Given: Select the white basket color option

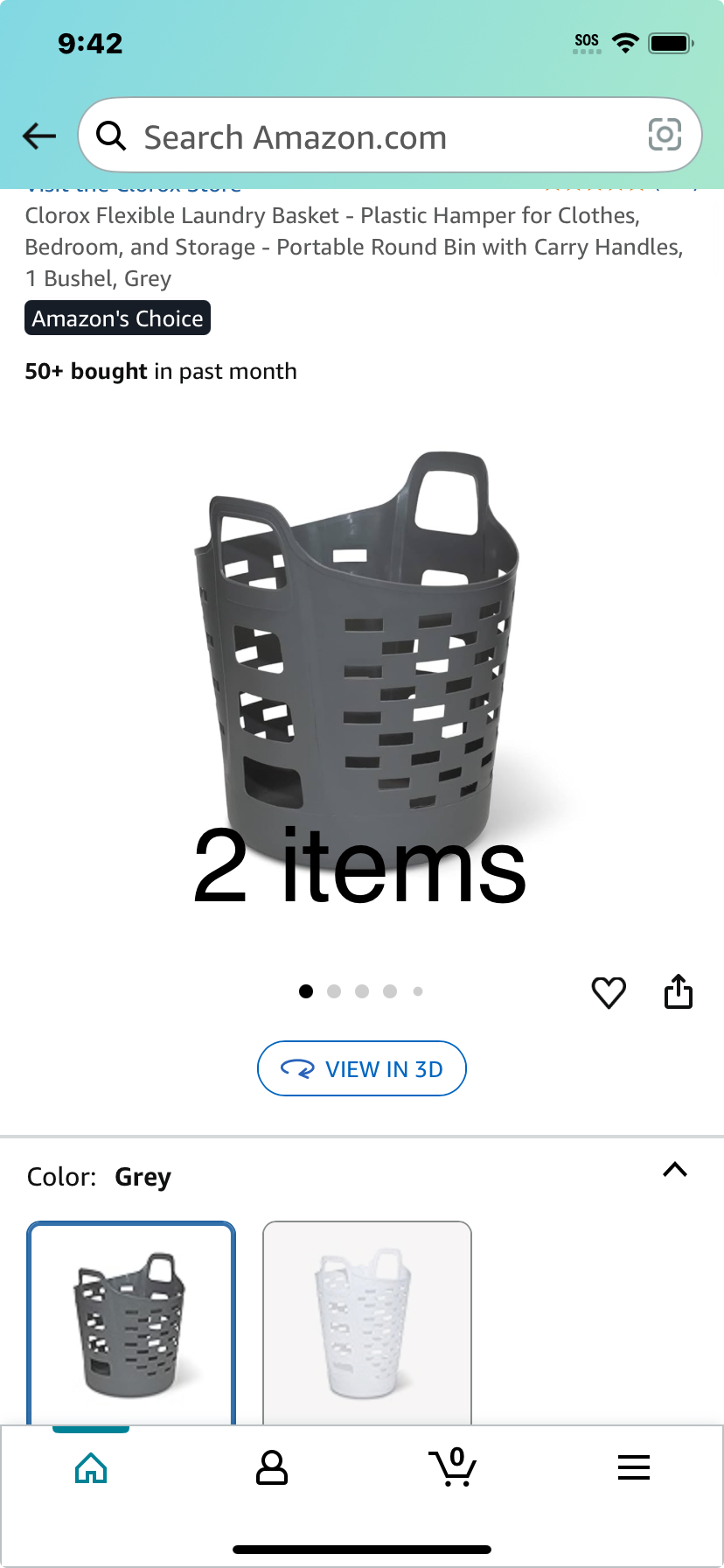Looking at the screenshot, I should (367, 1323).
